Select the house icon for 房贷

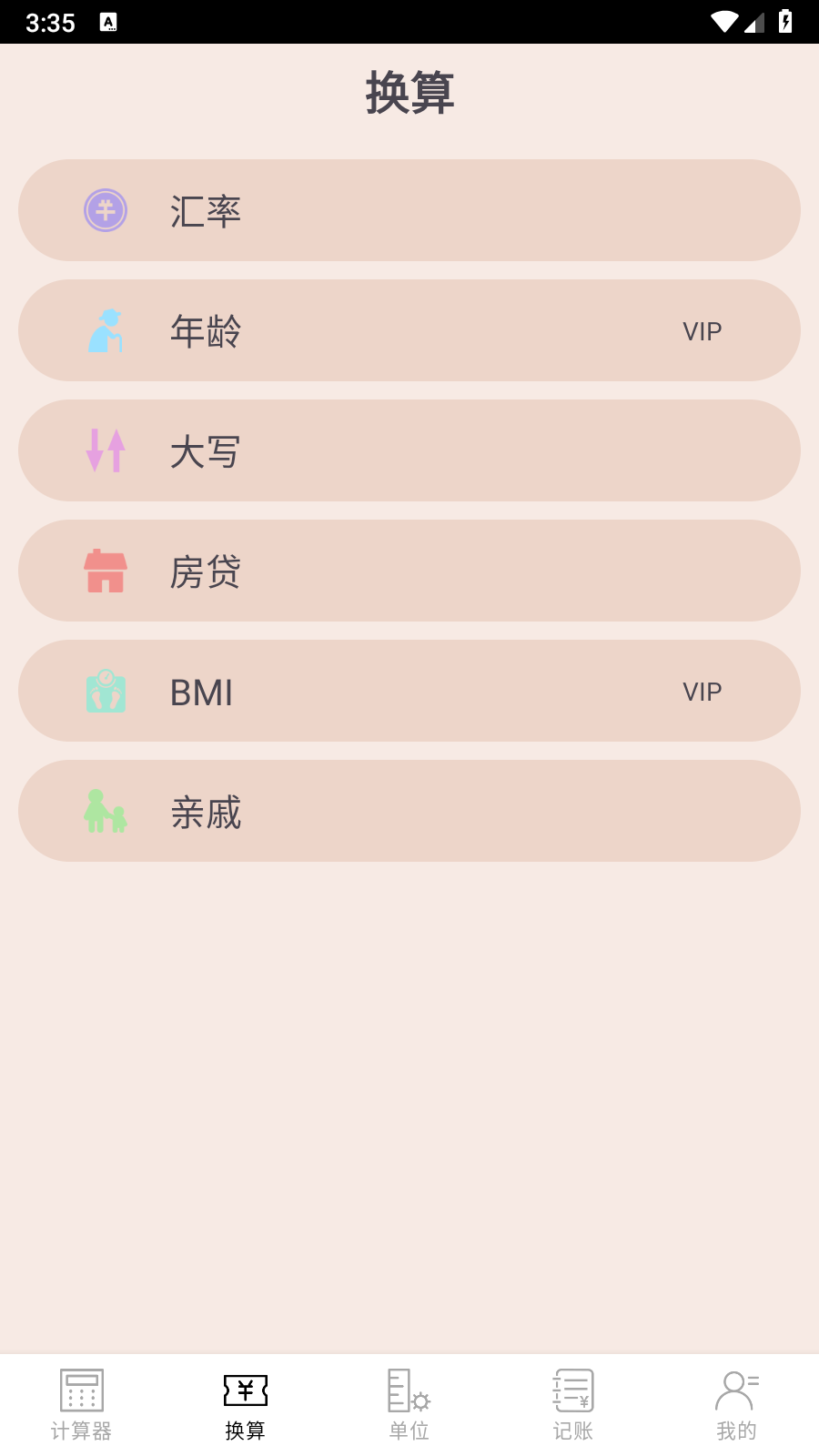106,571
